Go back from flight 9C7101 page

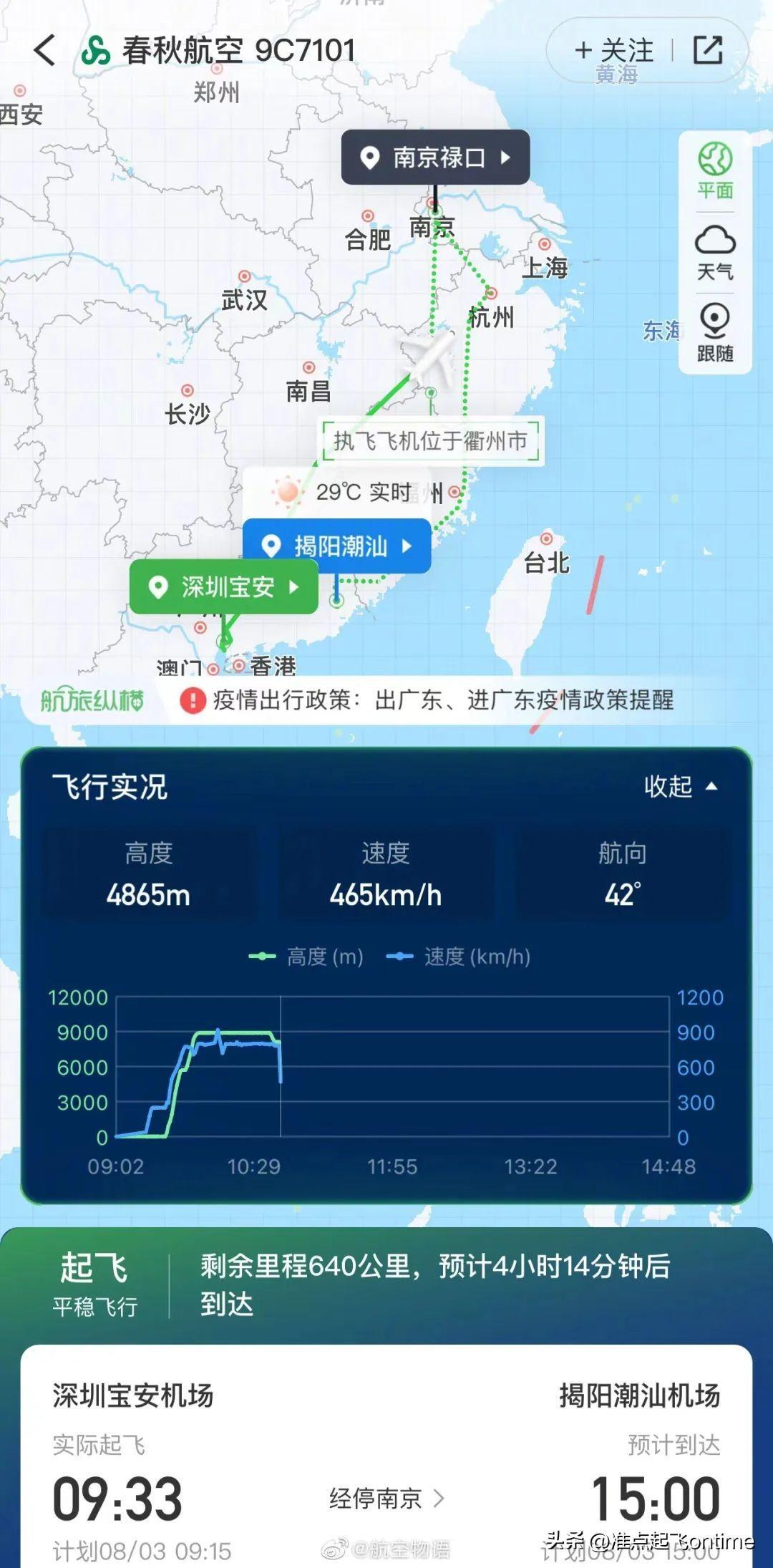44,51
